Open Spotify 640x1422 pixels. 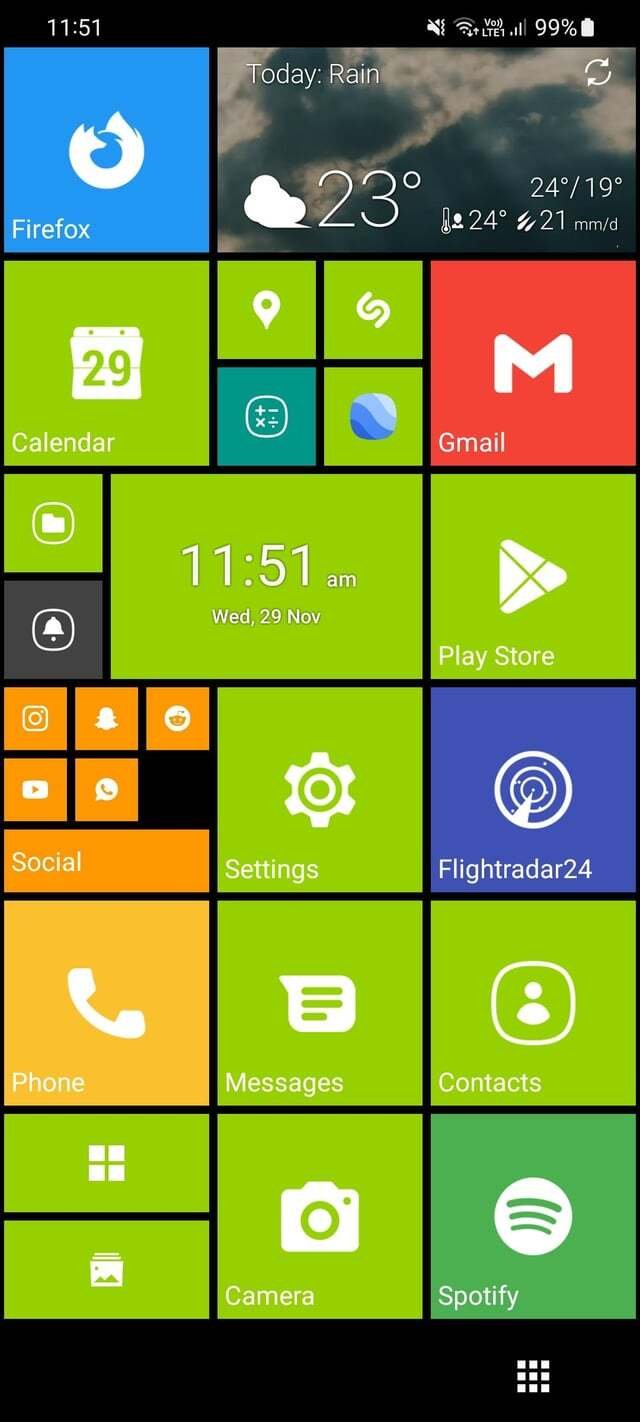[x=533, y=1216]
